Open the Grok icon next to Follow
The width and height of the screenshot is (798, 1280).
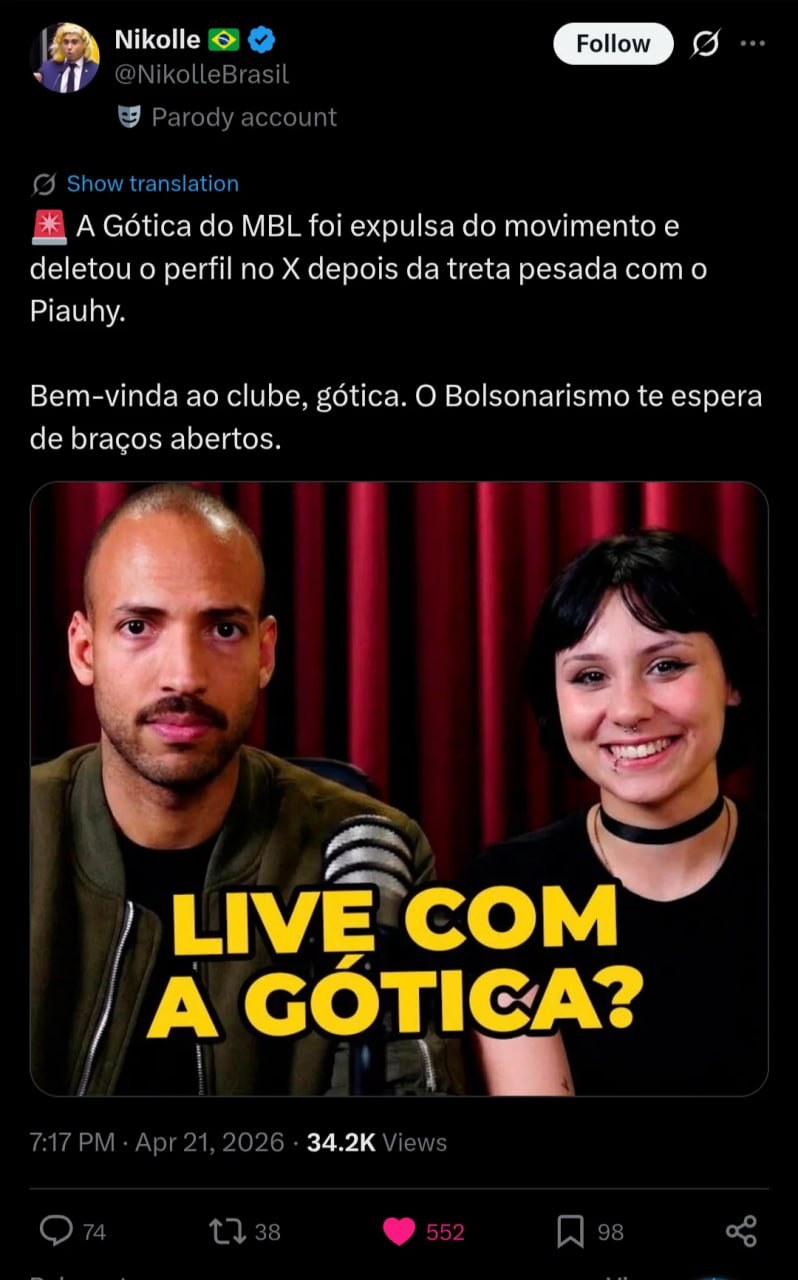[x=705, y=44]
